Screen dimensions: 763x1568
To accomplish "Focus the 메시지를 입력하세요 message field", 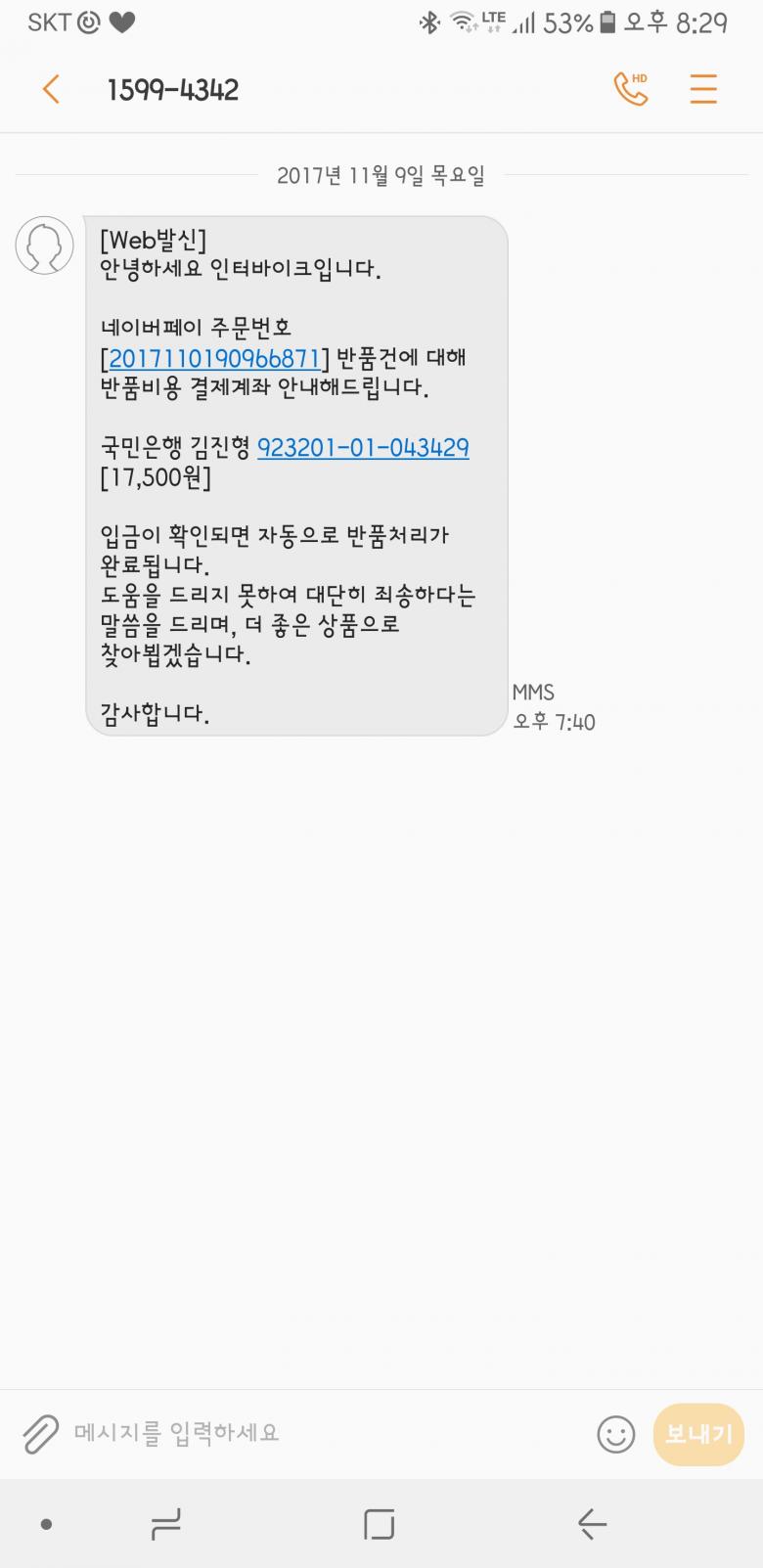I will coord(323,1434).
